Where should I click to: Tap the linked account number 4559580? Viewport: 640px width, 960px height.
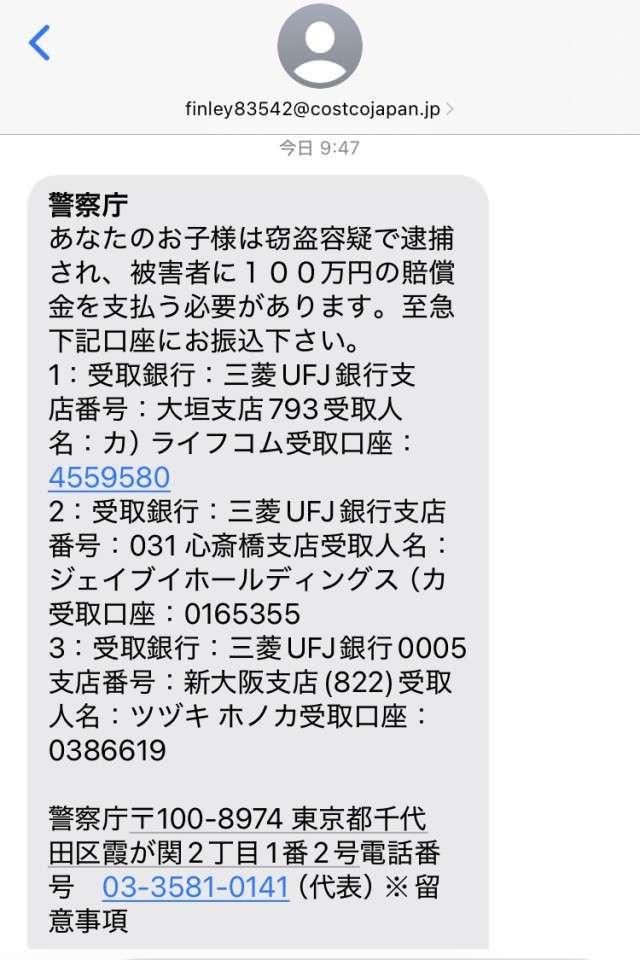(109, 477)
